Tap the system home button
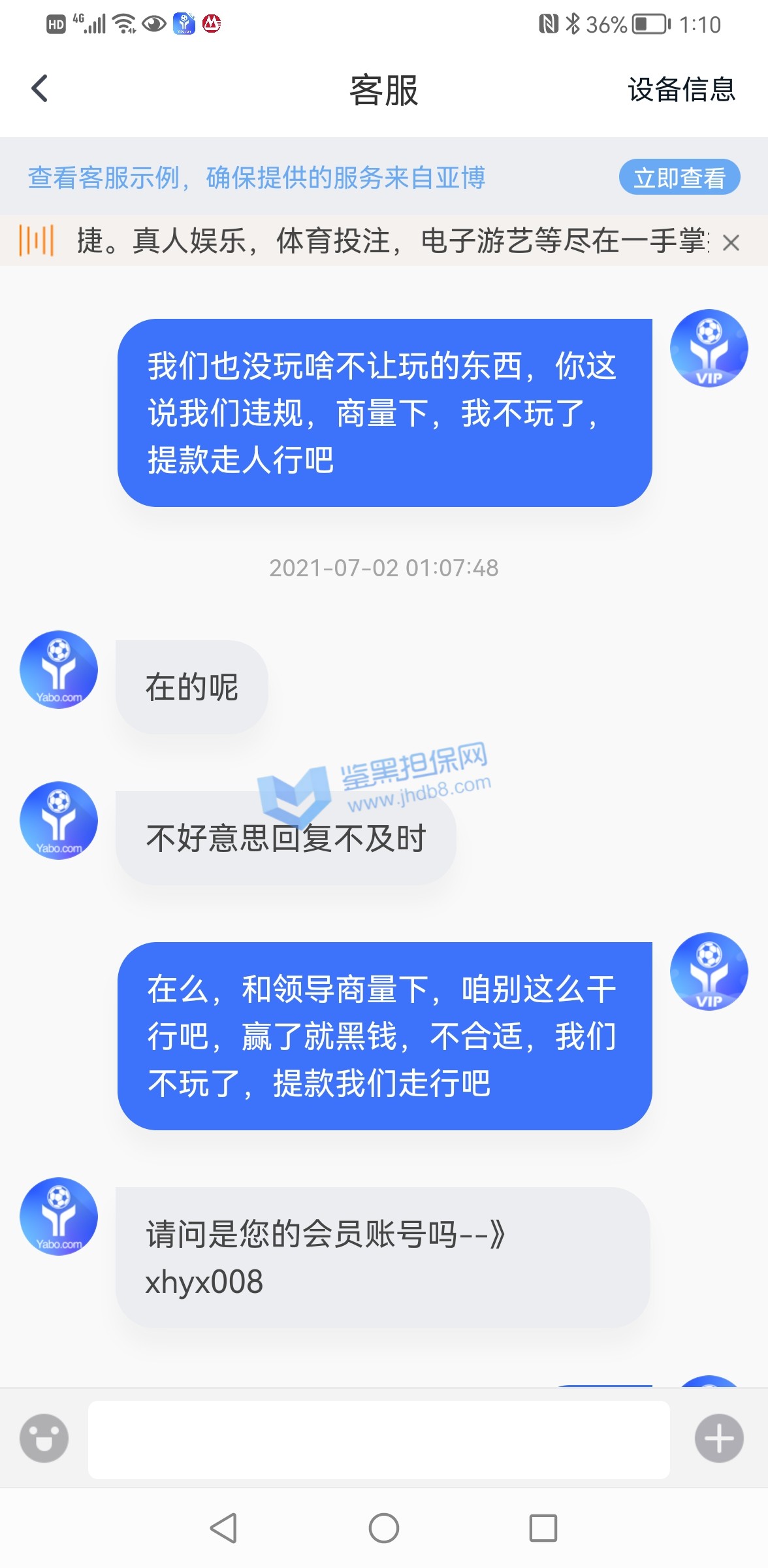This screenshot has width=768, height=1568. [x=384, y=1528]
